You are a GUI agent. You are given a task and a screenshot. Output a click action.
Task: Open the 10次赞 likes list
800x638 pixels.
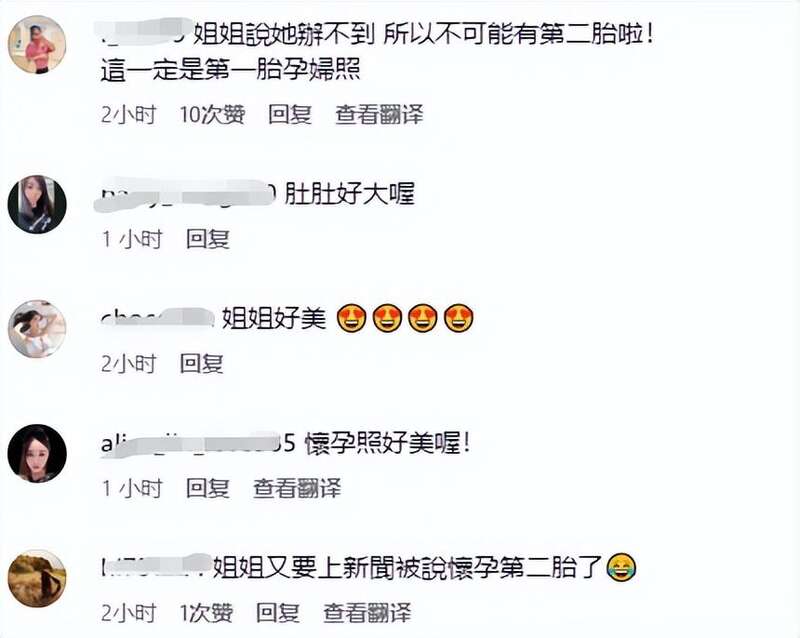[x=212, y=115]
